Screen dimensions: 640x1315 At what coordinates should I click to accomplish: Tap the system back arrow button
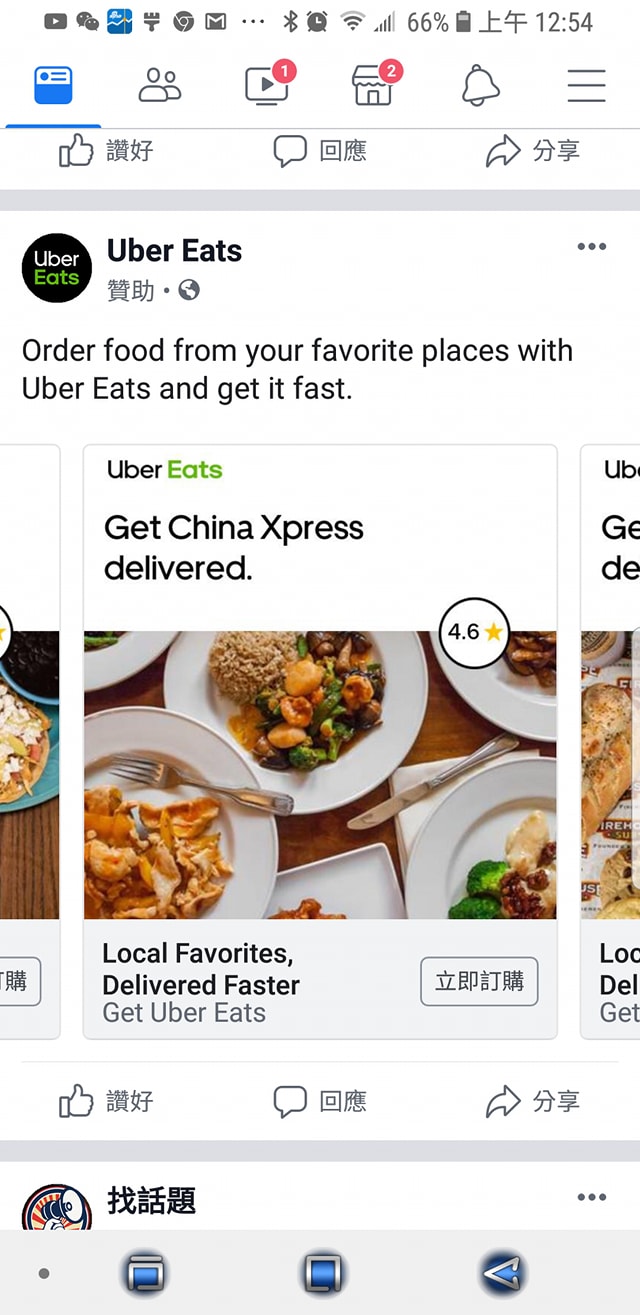503,1273
